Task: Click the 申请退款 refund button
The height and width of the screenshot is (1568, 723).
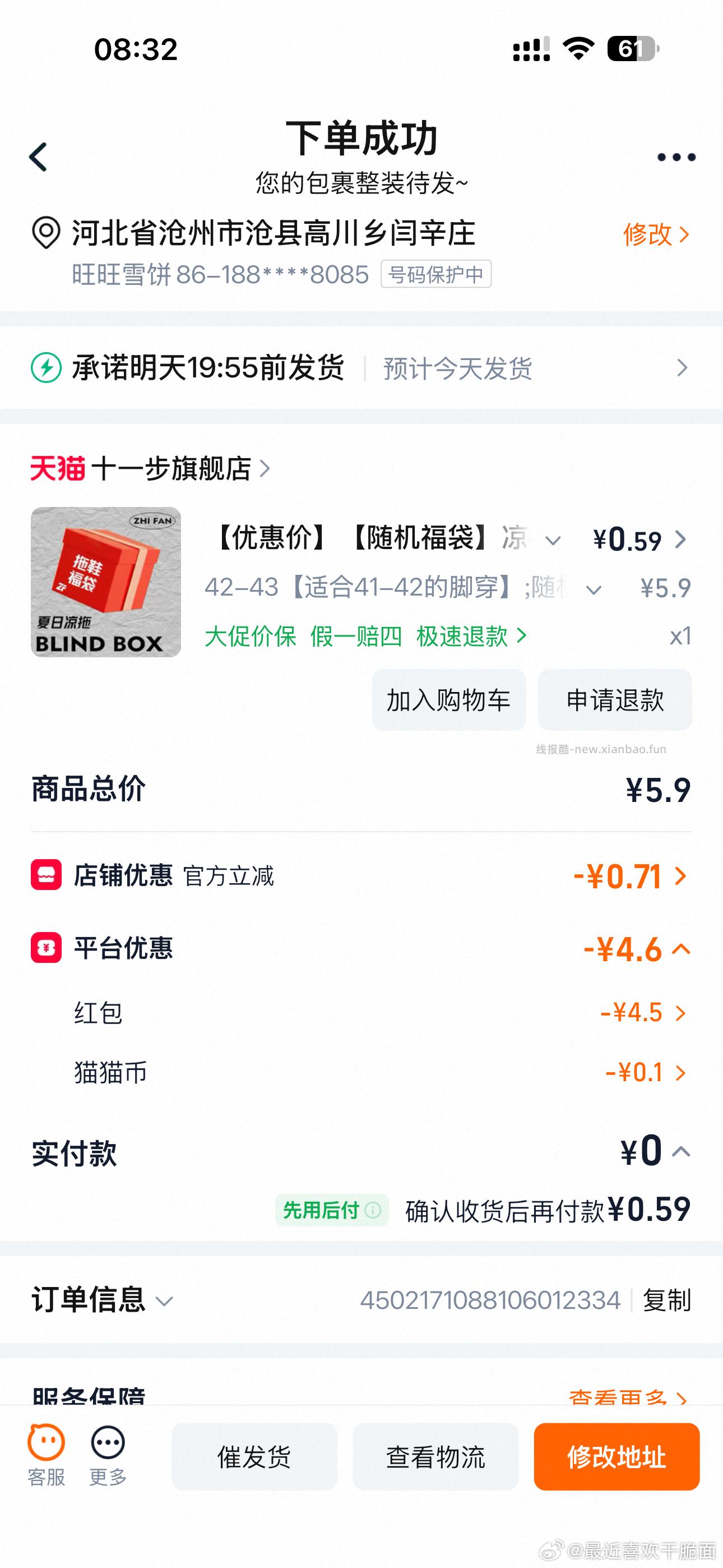Action: tap(614, 700)
